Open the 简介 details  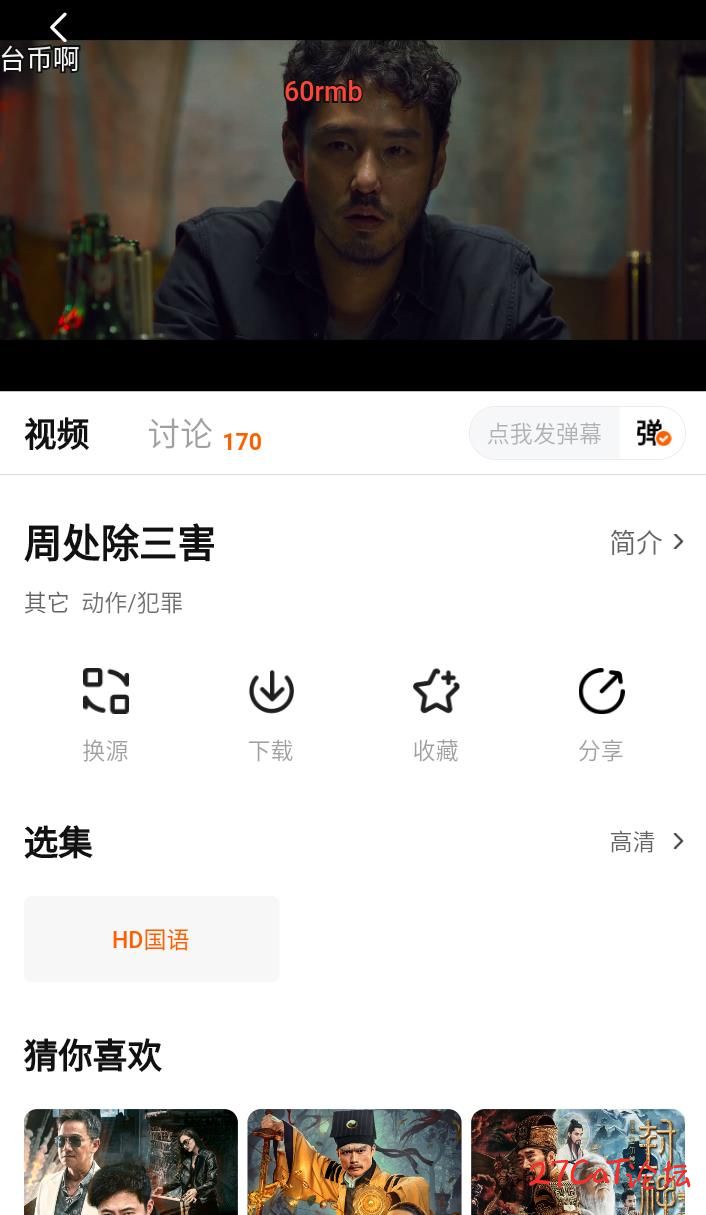tap(647, 542)
